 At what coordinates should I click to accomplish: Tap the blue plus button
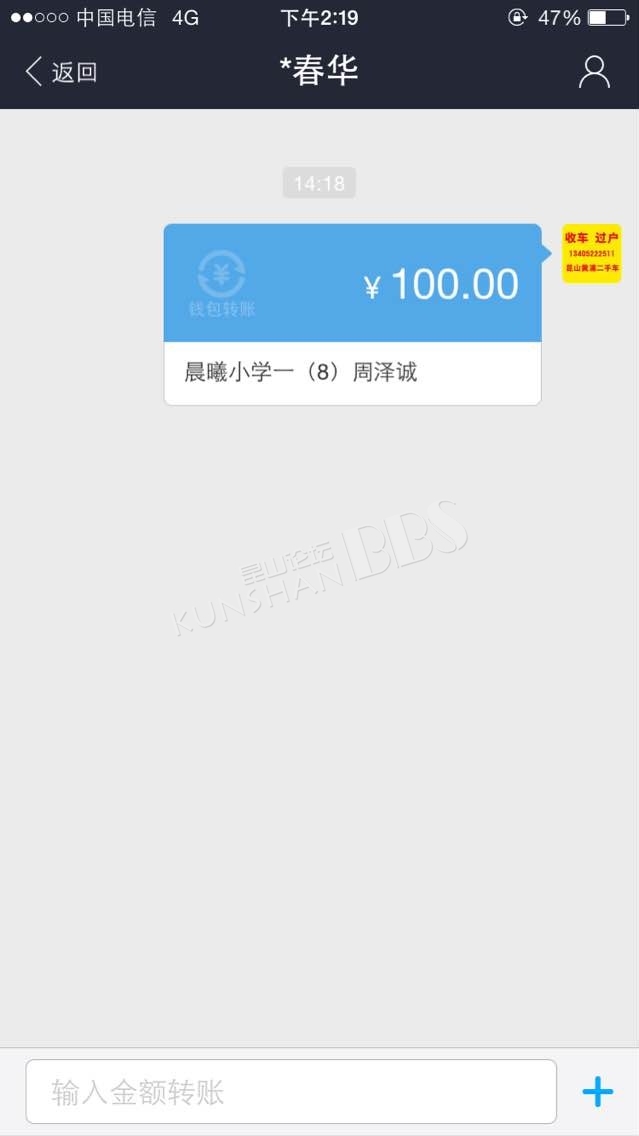[598, 1092]
